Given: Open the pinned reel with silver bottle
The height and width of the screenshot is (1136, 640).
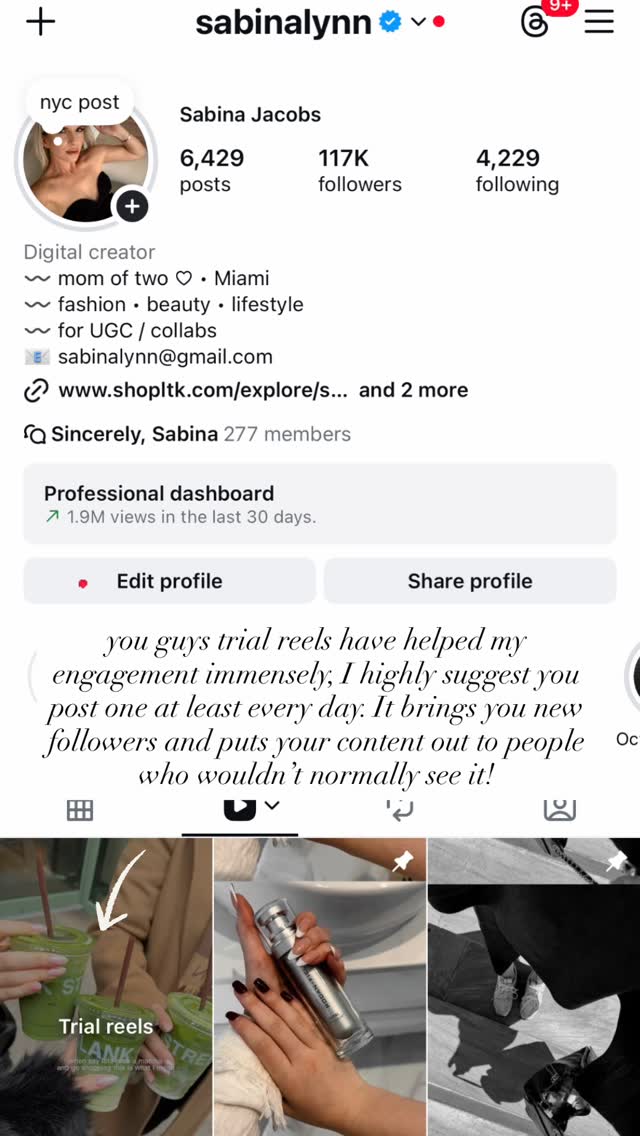Looking at the screenshot, I should click(320, 987).
